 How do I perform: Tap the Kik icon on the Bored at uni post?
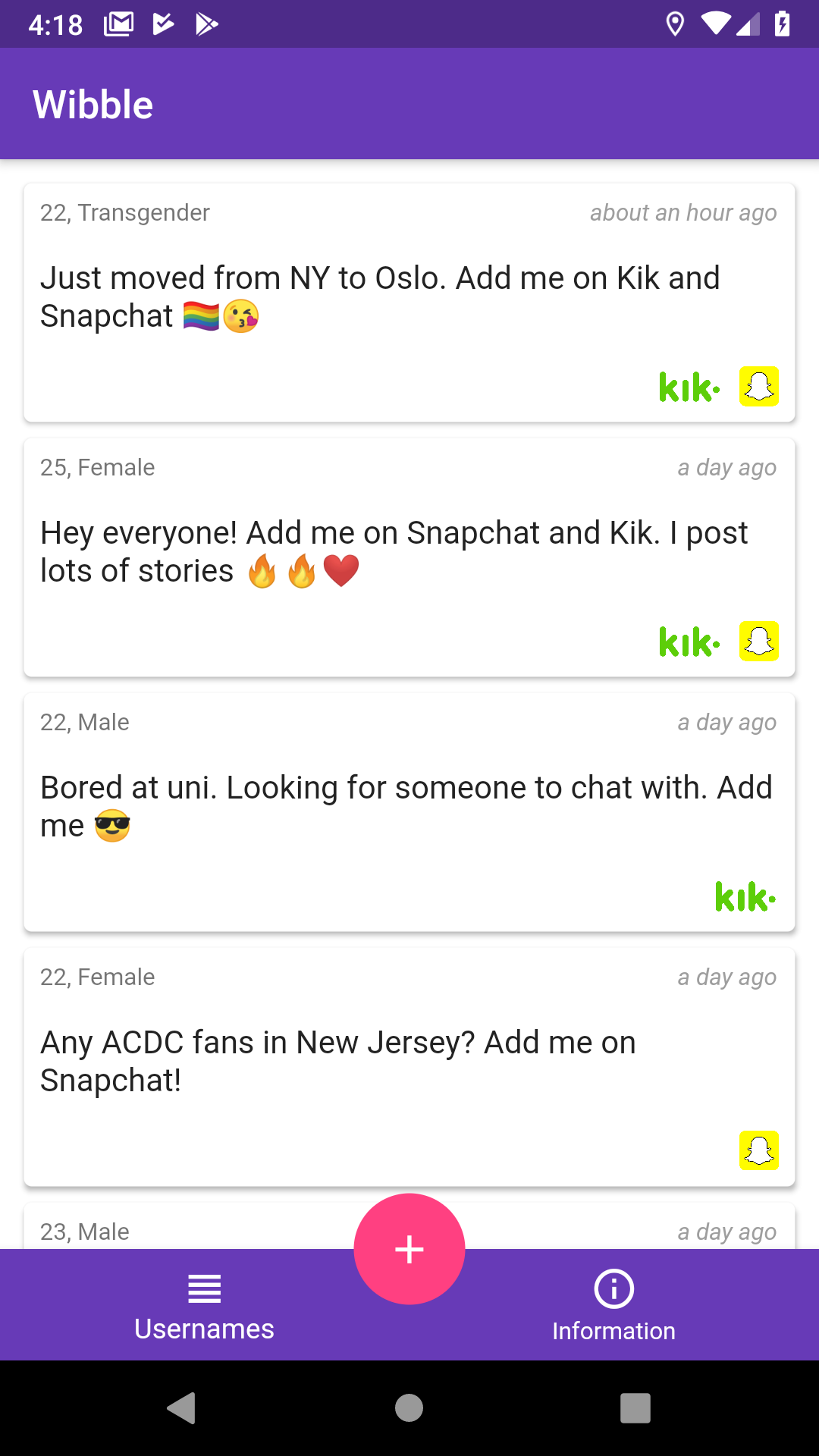745,896
